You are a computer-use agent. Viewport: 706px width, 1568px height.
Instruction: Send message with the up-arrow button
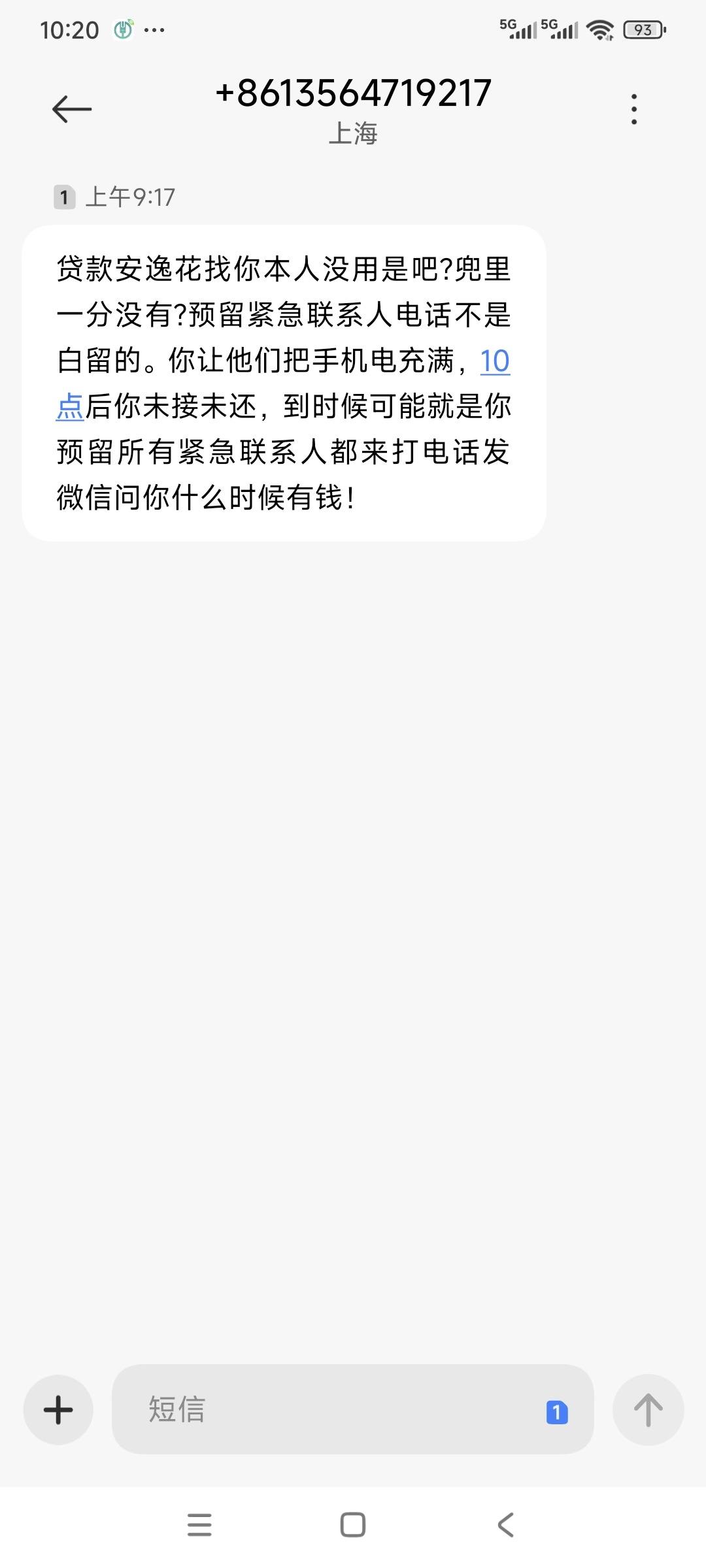coord(648,1409)
